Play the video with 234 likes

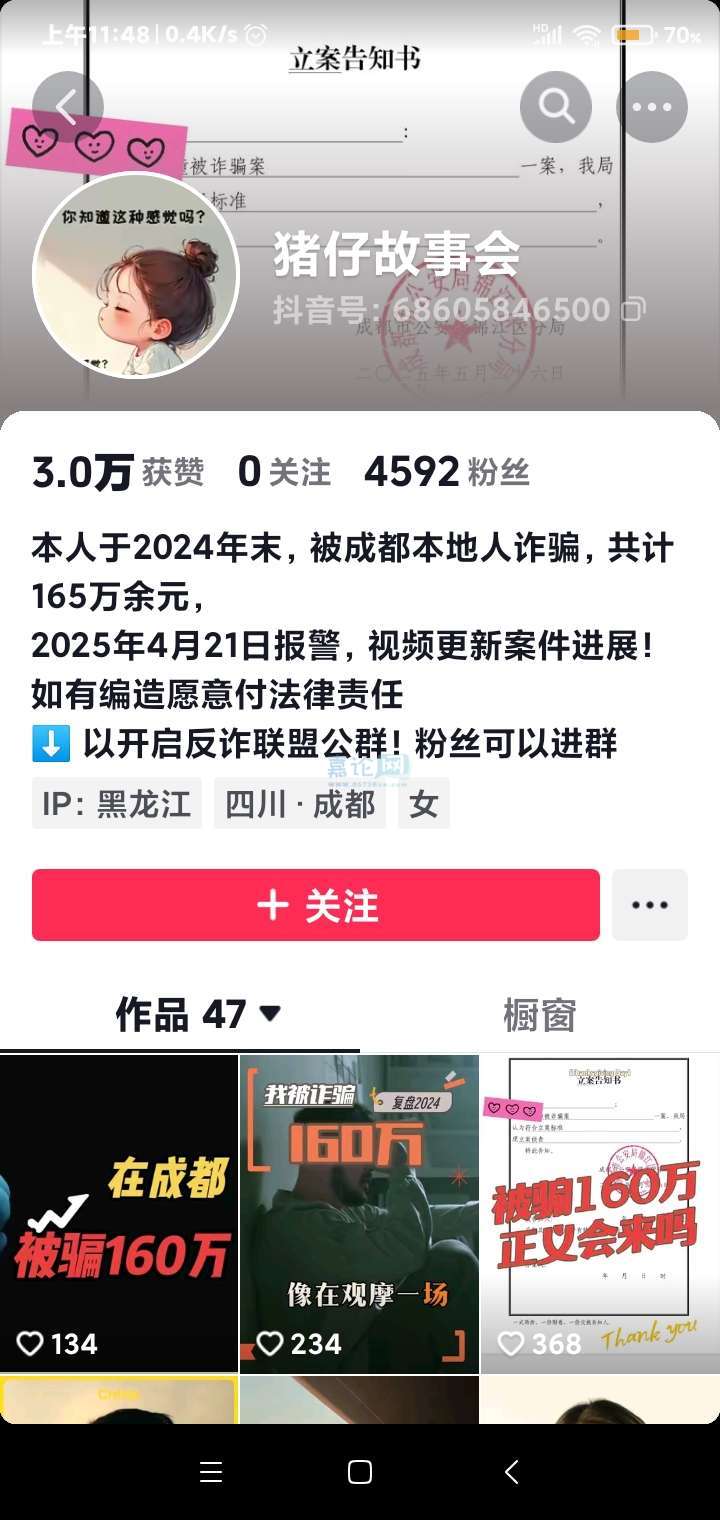pos(359,1213)
